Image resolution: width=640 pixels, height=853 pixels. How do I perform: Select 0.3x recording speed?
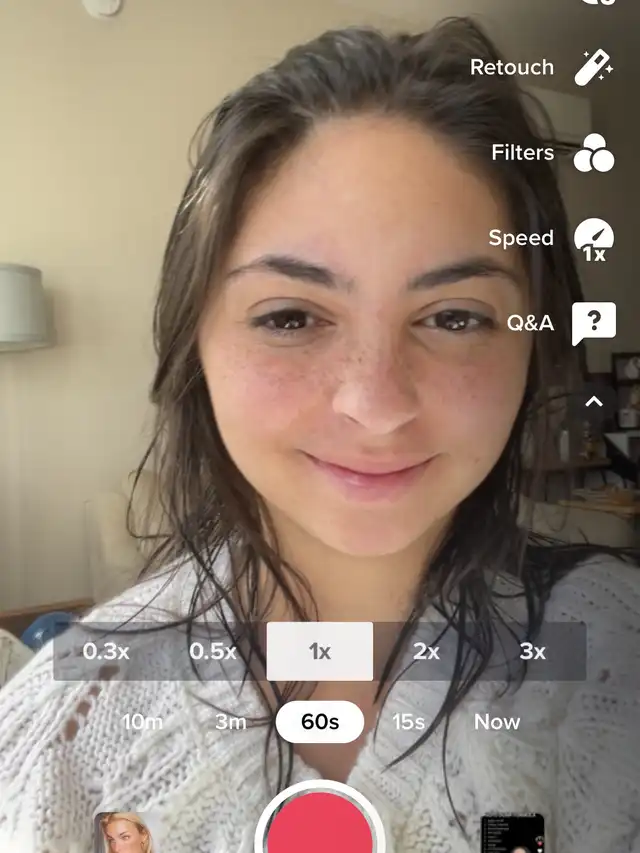(x=106, y=651)
